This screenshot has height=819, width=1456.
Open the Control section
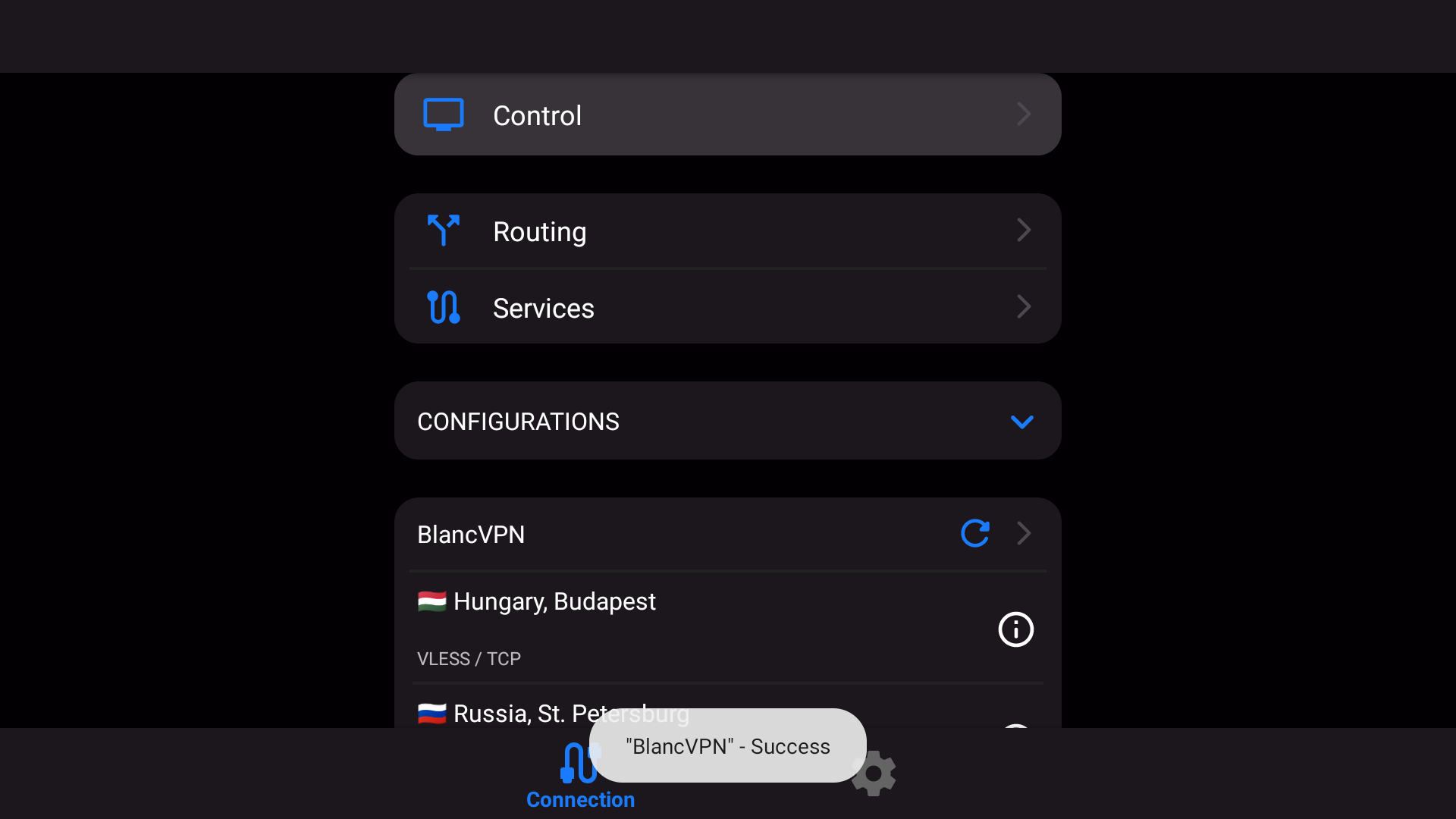(x=726, y=115)
